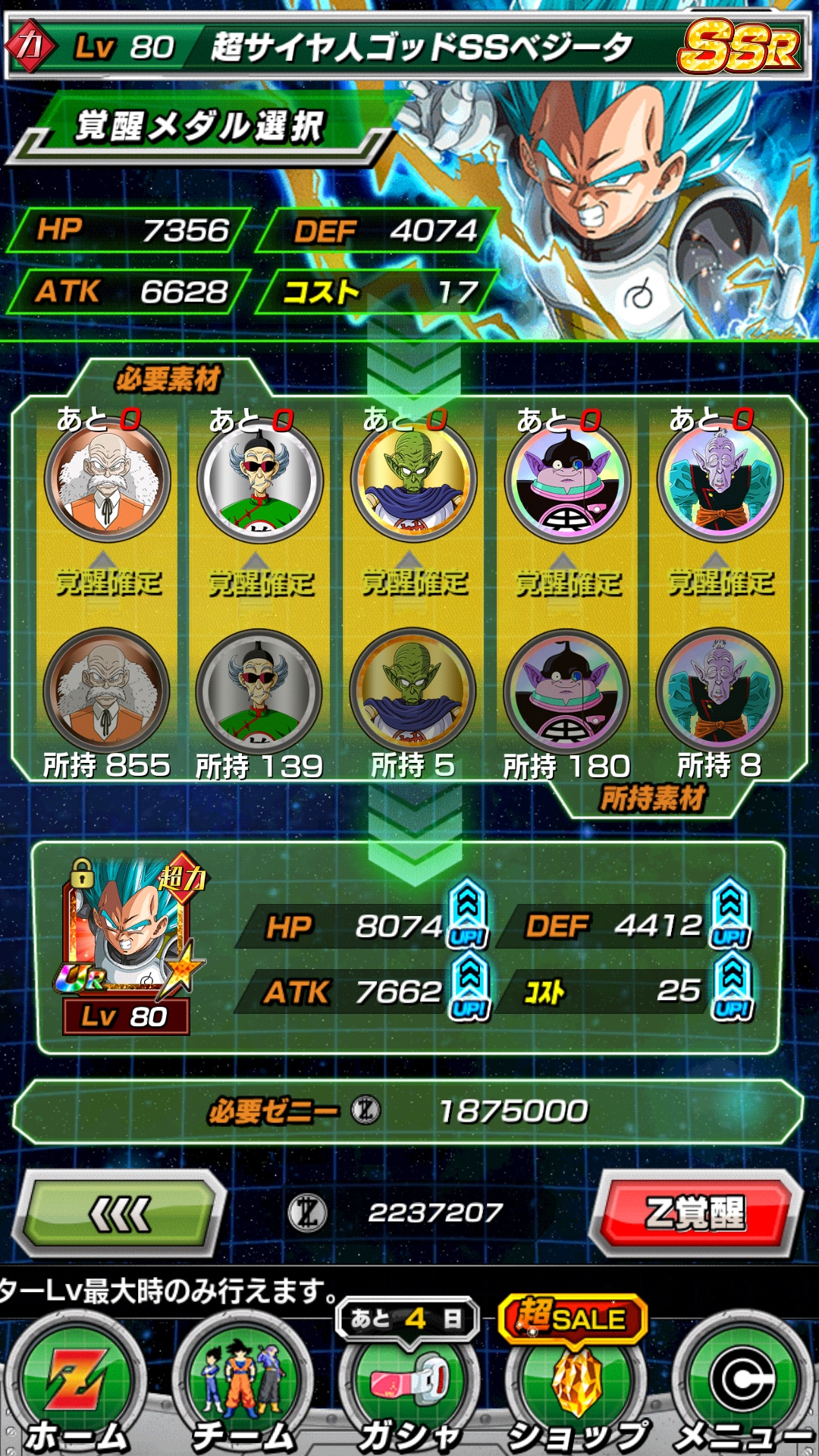Tap the owned medal showing 所持 139
Image resolution: width=819 pixels, height=1456 pixels.
pos(259,690)
